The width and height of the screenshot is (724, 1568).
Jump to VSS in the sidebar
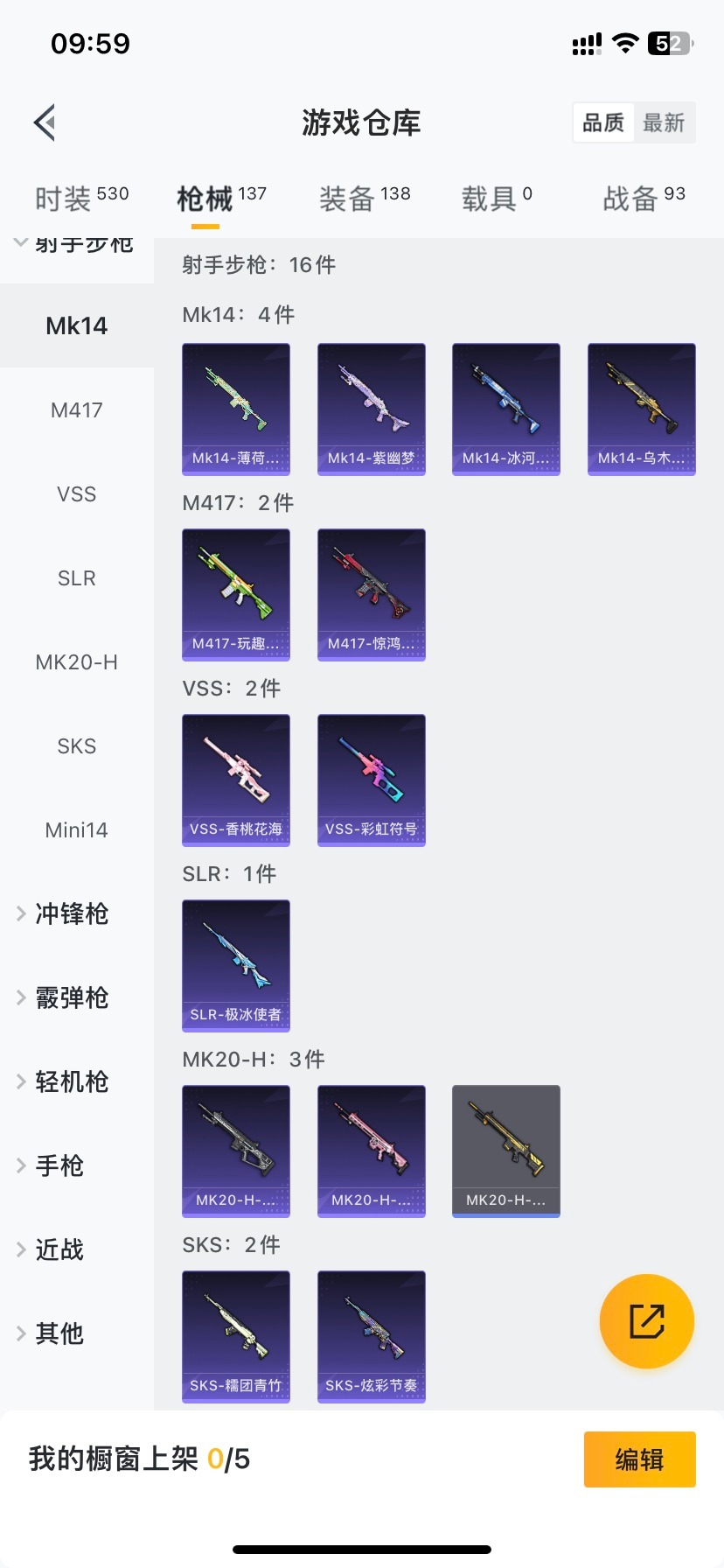coord(77,493)
